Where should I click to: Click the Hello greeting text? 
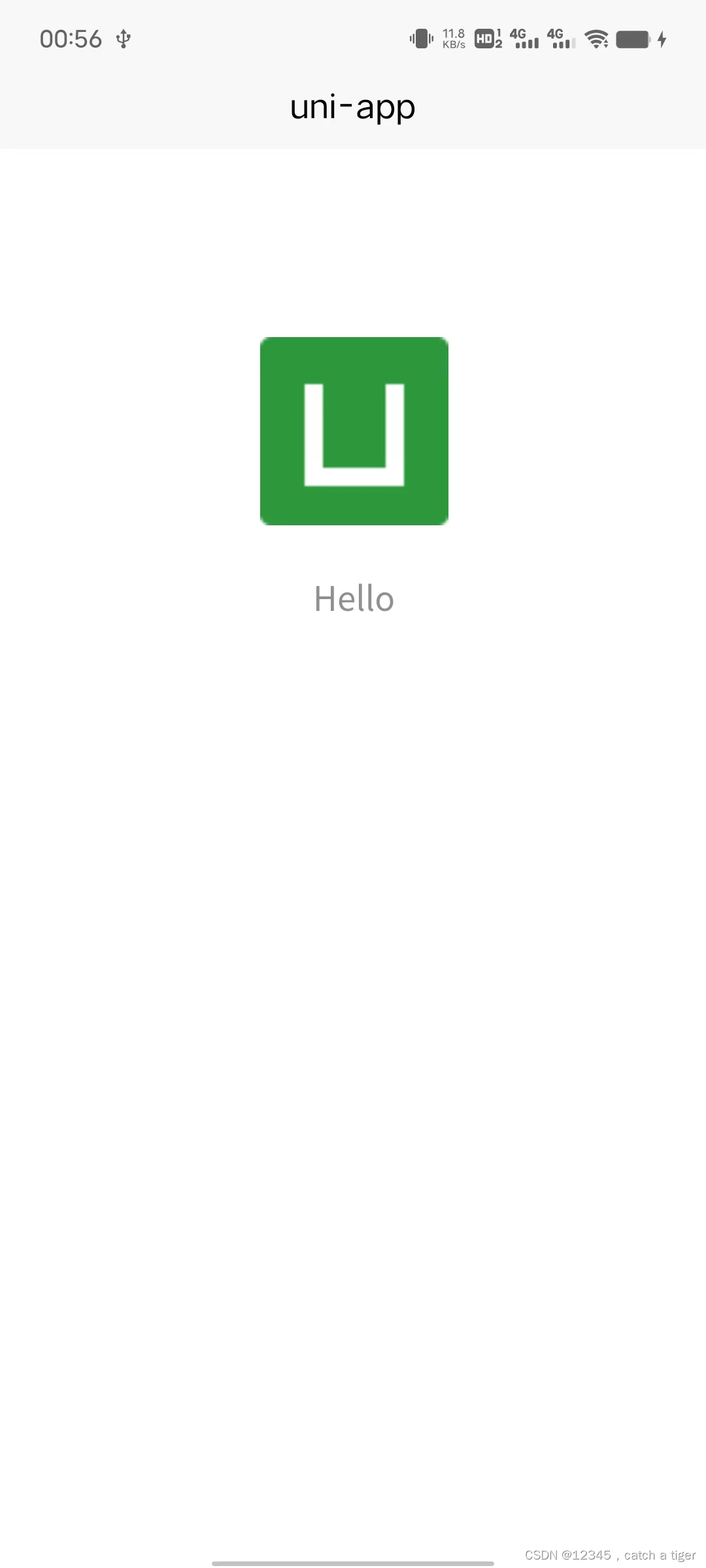click(353, 598)
